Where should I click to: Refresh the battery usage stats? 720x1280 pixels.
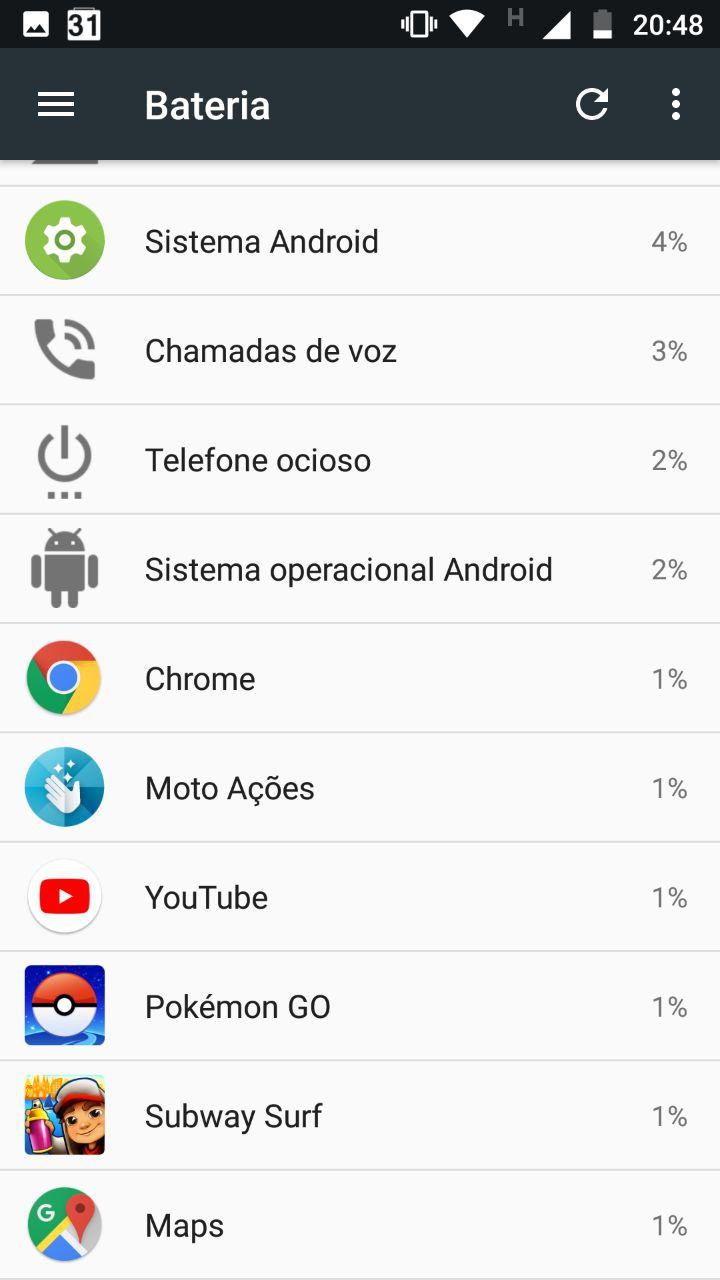592,105
